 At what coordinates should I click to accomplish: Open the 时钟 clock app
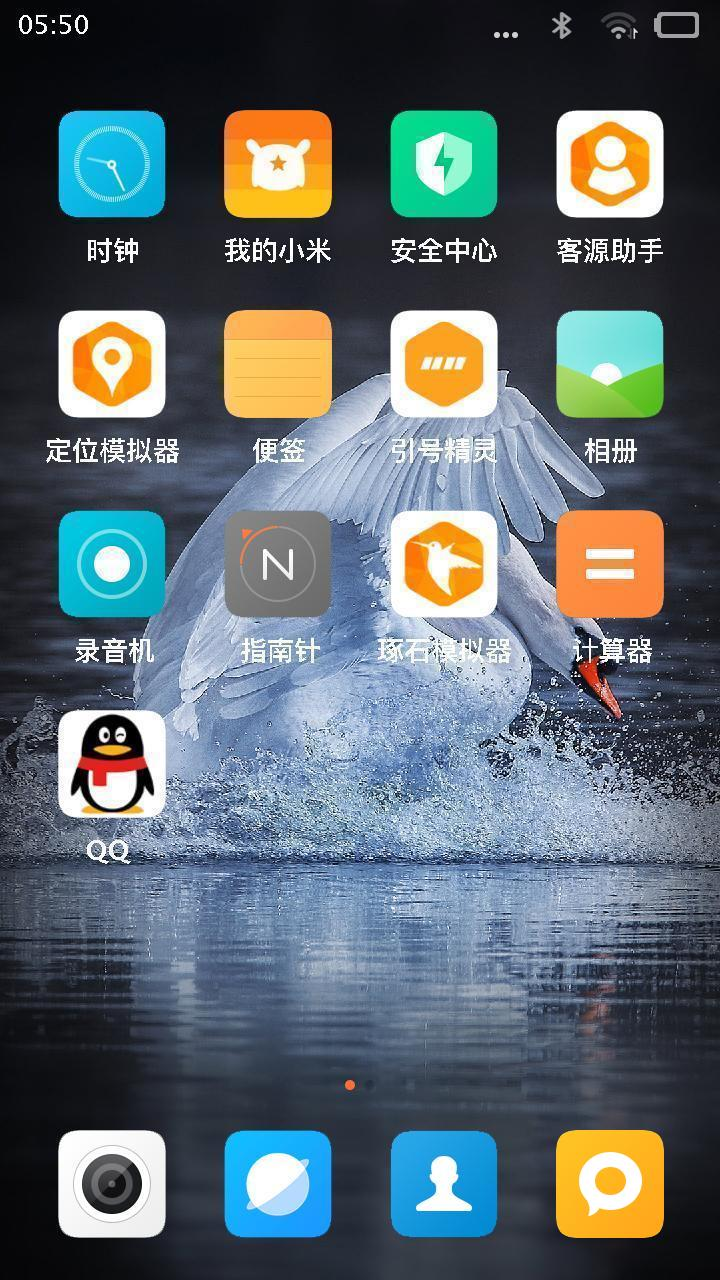[112, 164]
